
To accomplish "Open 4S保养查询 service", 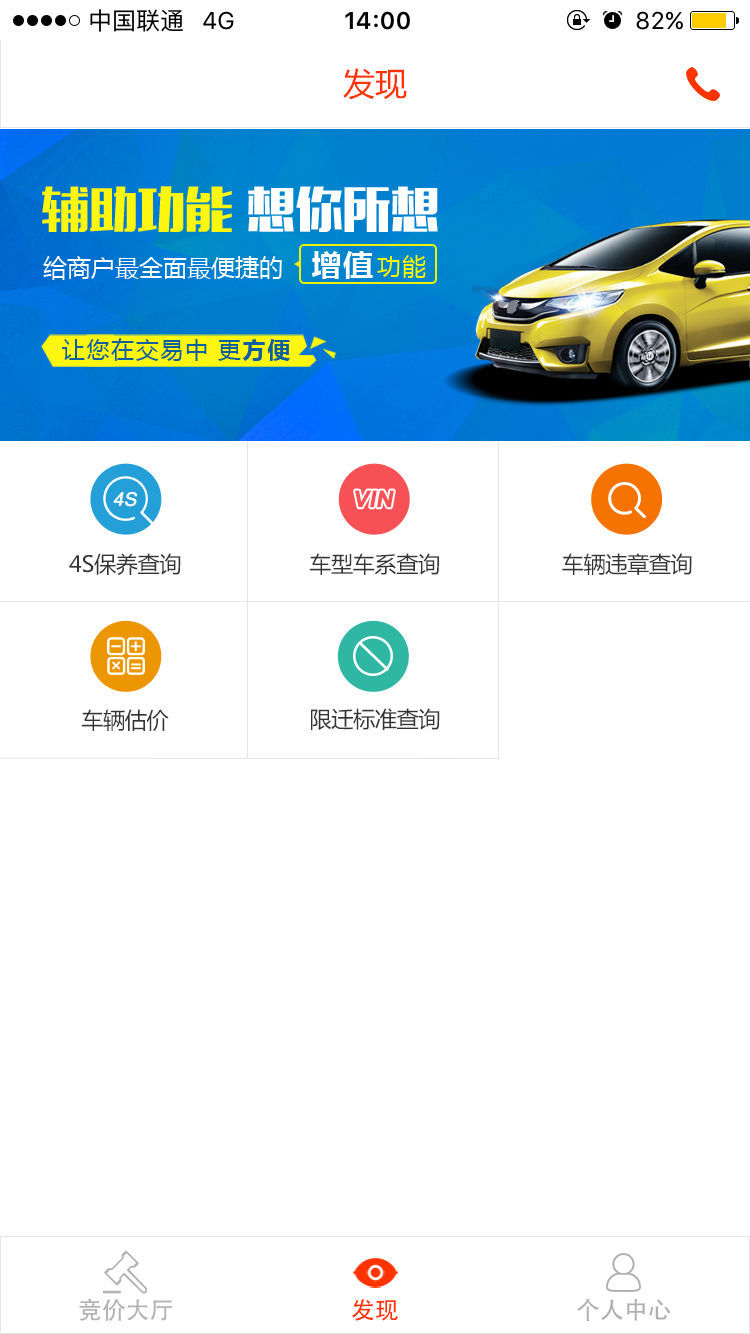I will click(x=125, y=522).
